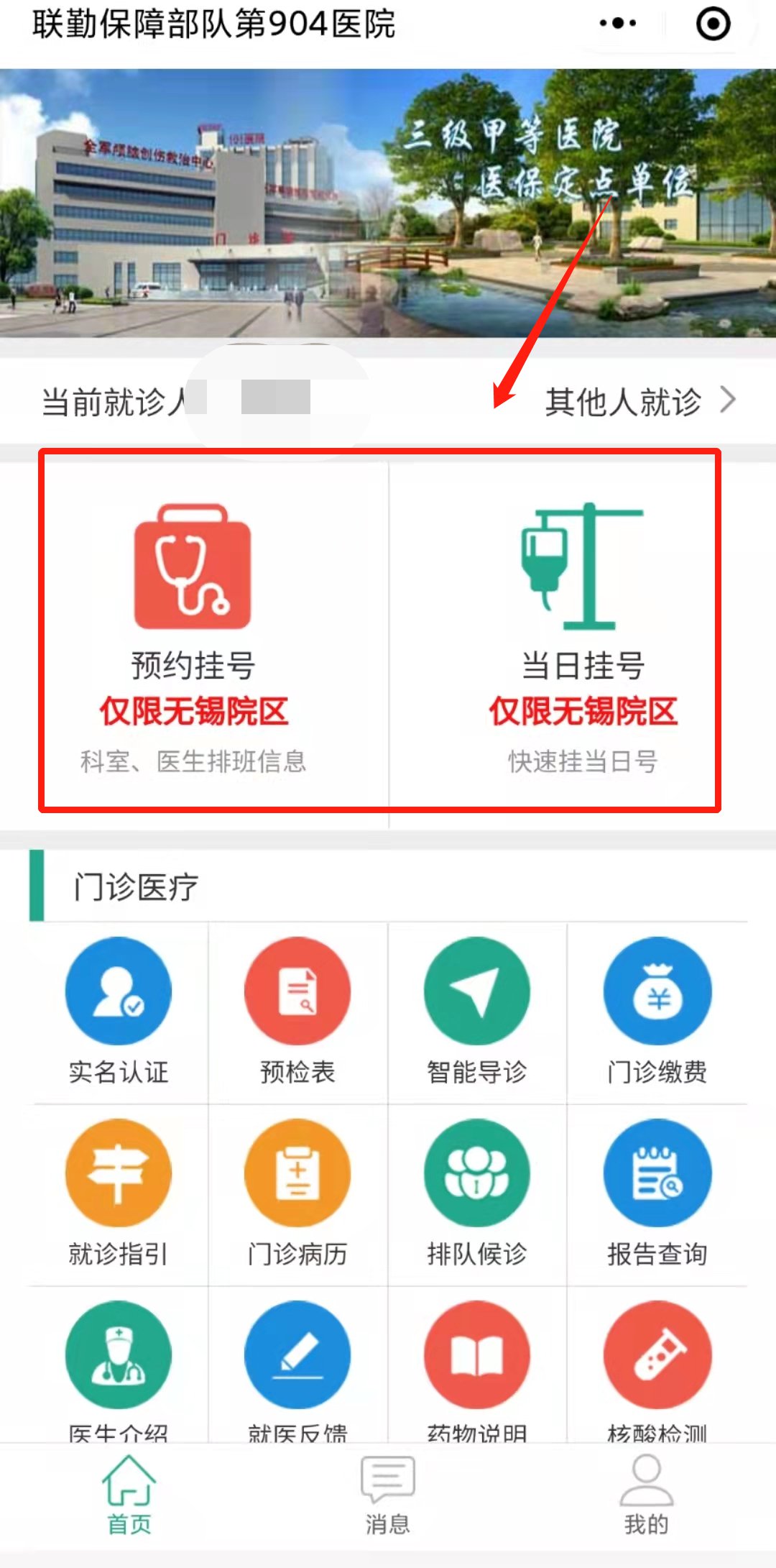Viewport: 776px width, 1568px height.
Task: Open 报告查询 report lookup
Action: [x=657, y=1193]
